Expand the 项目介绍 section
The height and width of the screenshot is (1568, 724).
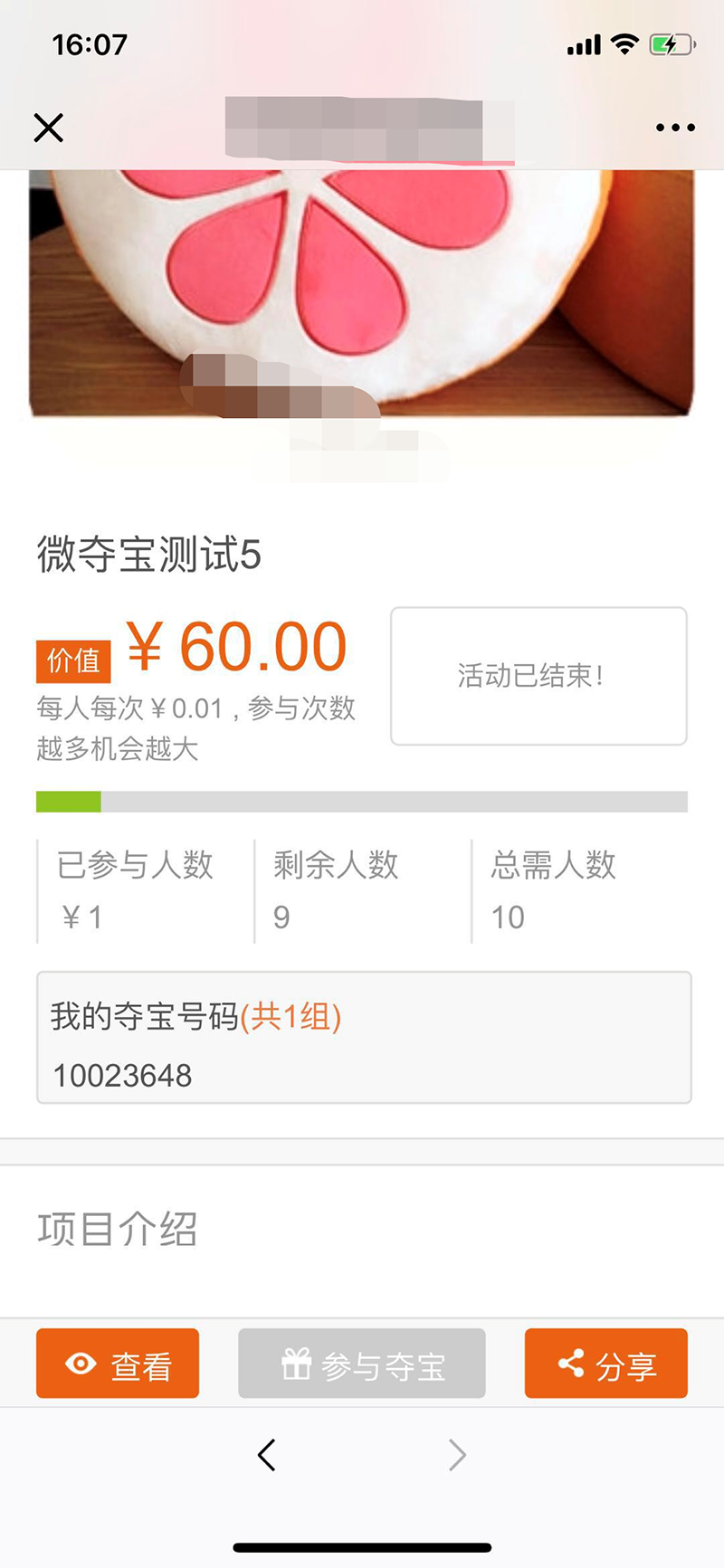click(x=118, y=1229)
